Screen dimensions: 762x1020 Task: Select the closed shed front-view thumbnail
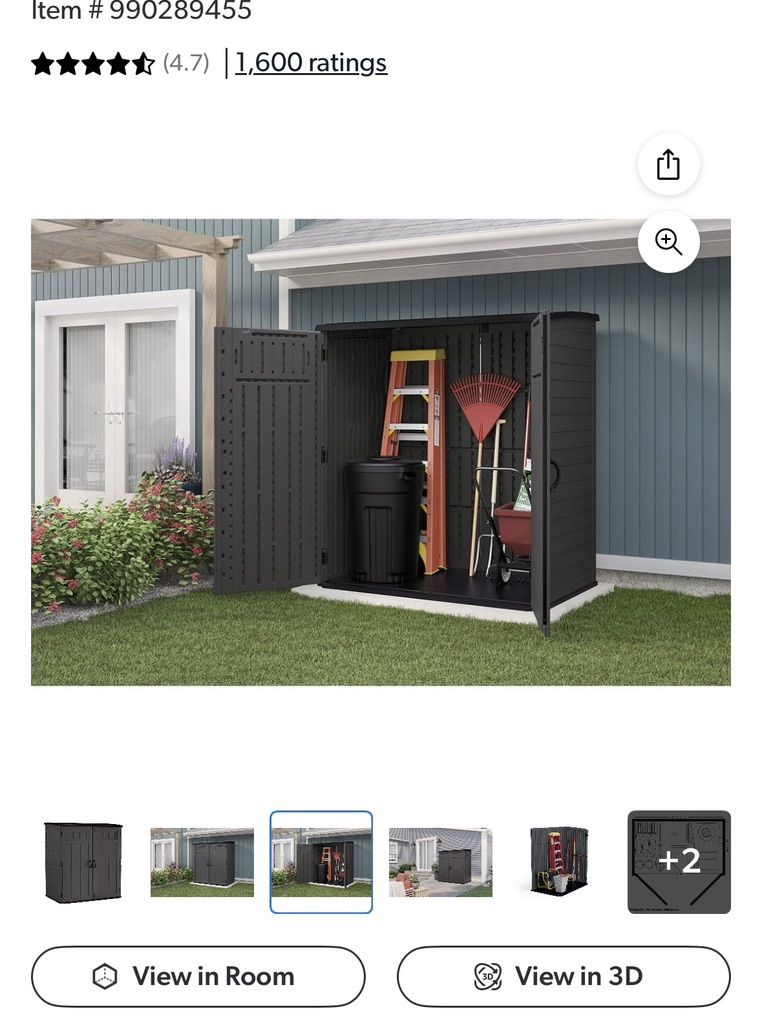83,861
